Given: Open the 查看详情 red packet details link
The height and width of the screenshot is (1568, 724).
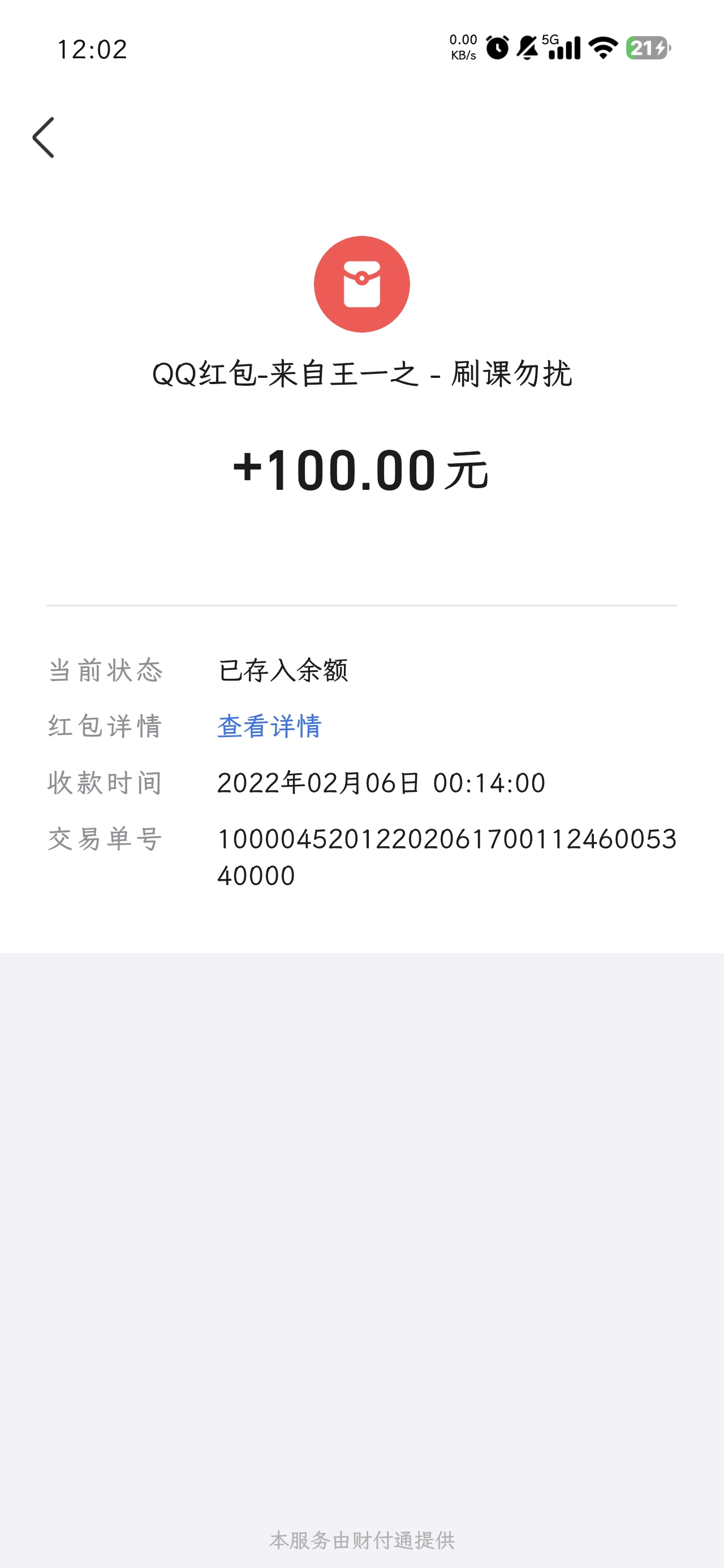Looking at the screenshot, I should pyautogui.click(x=269, y=726).
